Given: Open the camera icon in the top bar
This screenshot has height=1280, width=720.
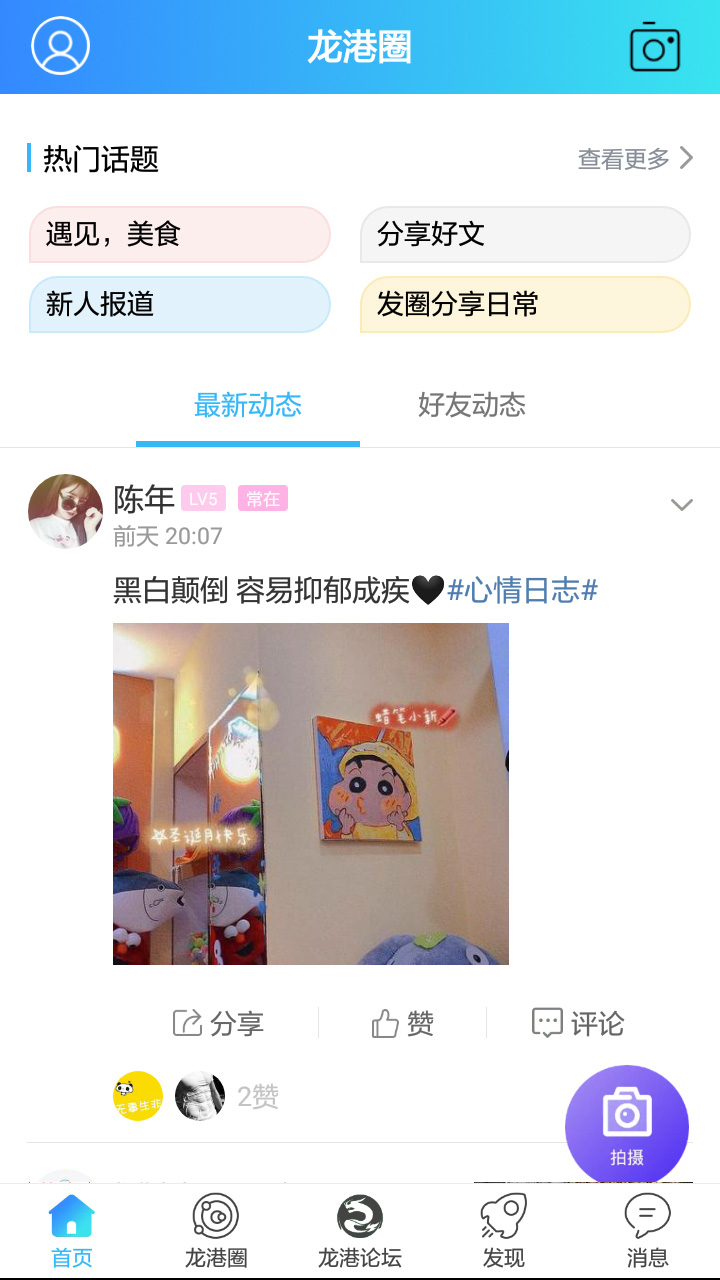Looking at the screenshot, I should (x=655, y=46).
